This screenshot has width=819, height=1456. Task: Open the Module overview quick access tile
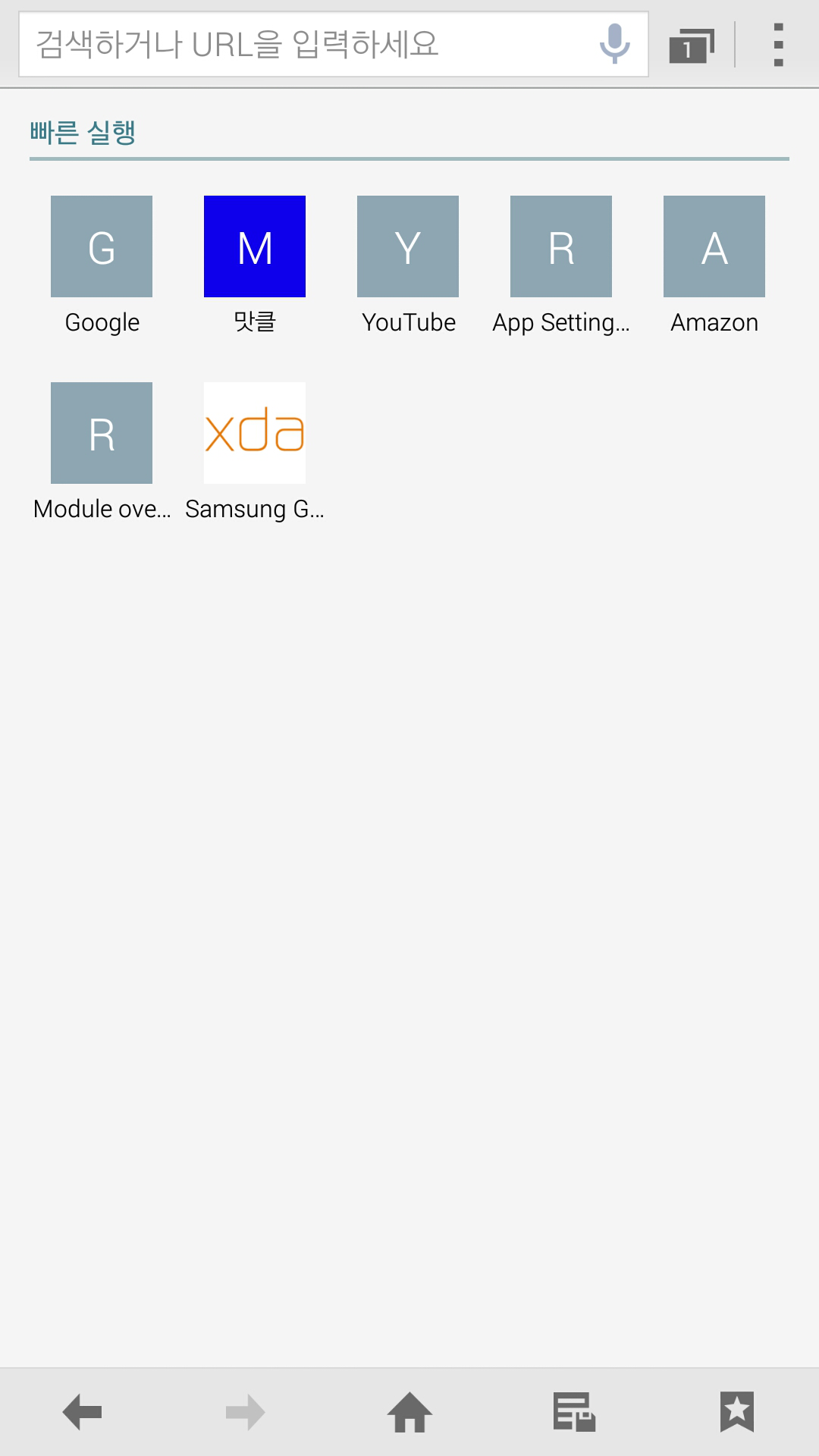pos(102,434)
